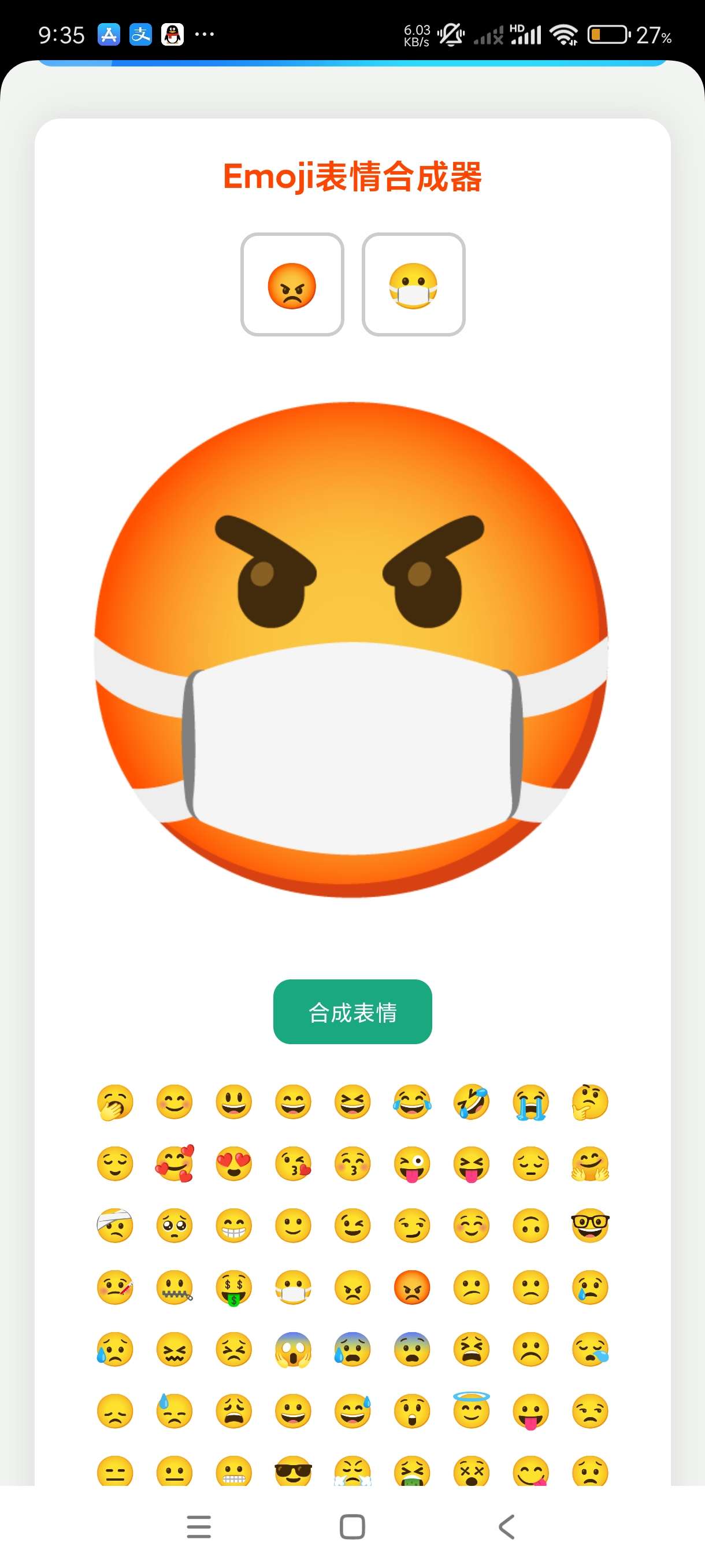Pick the sunglasses emoji
Screen dimensions: 705x1568
click(x=293, y=1472)
